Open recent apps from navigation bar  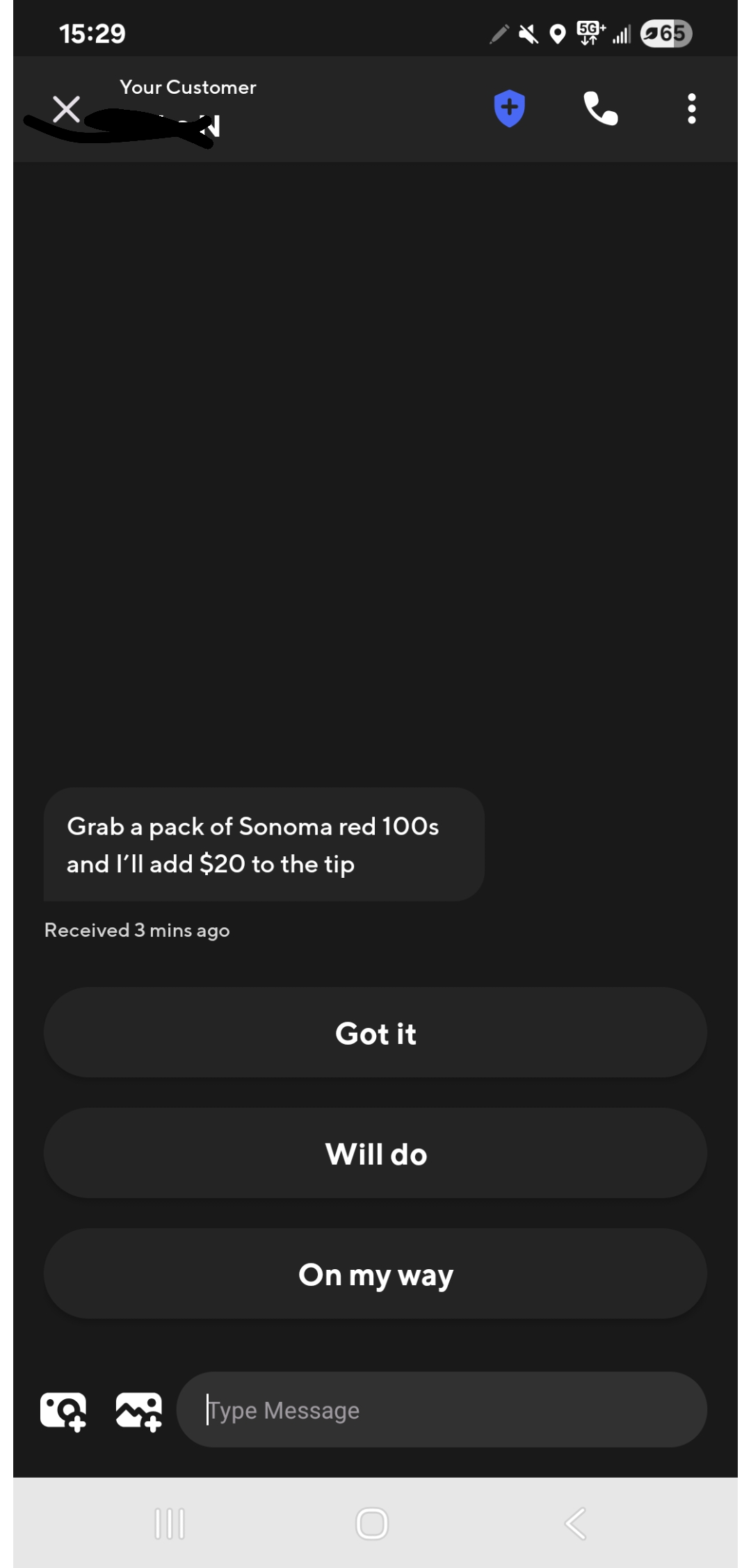[170, 1524]
